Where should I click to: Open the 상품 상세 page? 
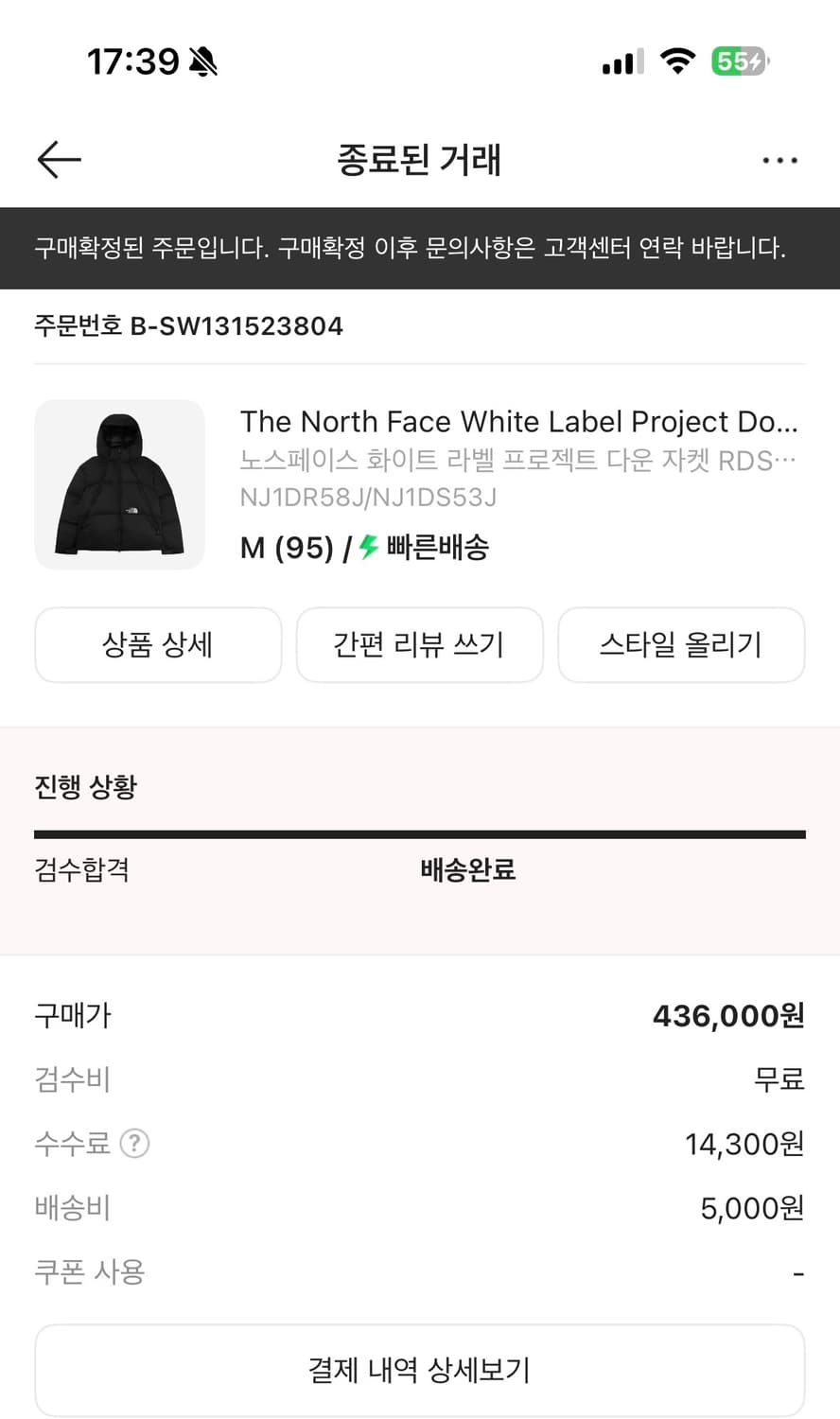tap(158, 645)
